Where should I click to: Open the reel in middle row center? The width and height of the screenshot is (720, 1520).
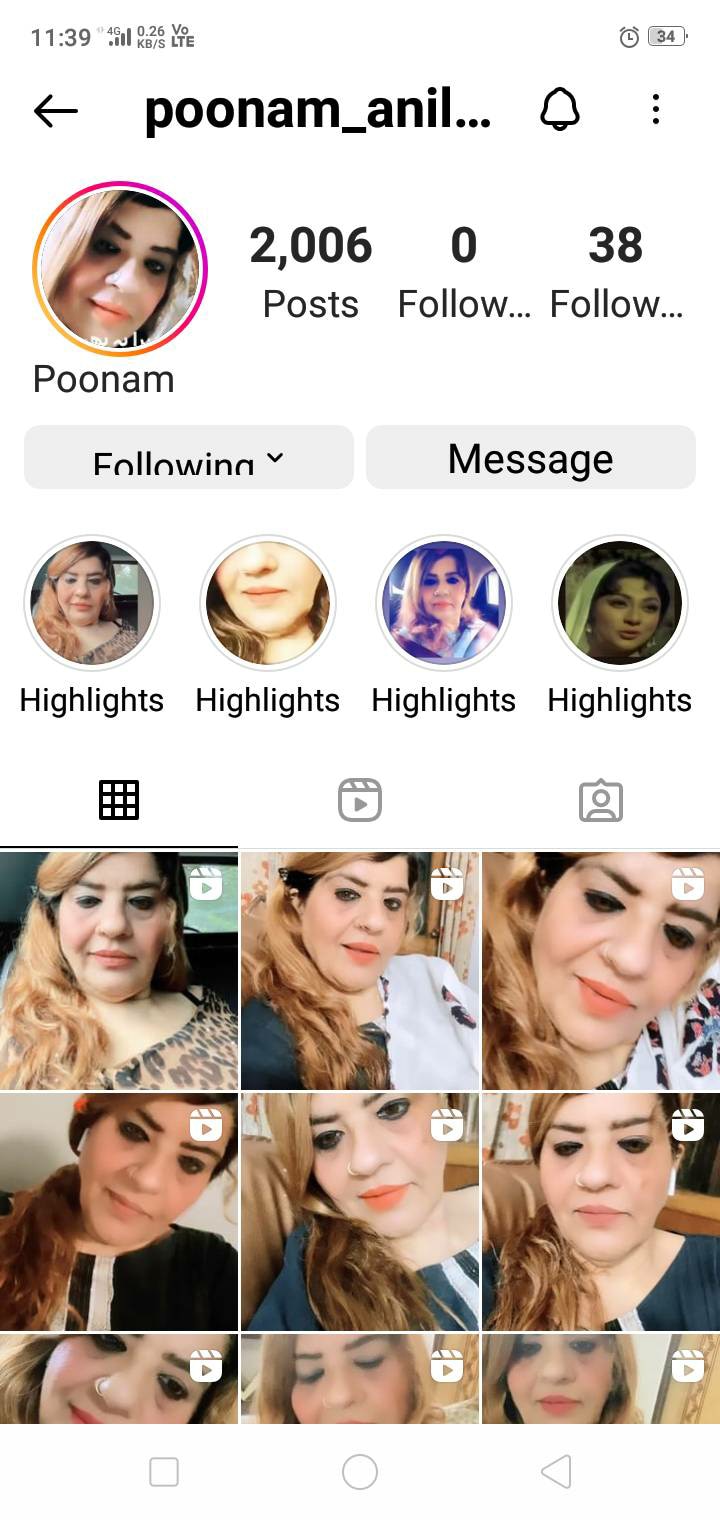(x=360, y=1211)
